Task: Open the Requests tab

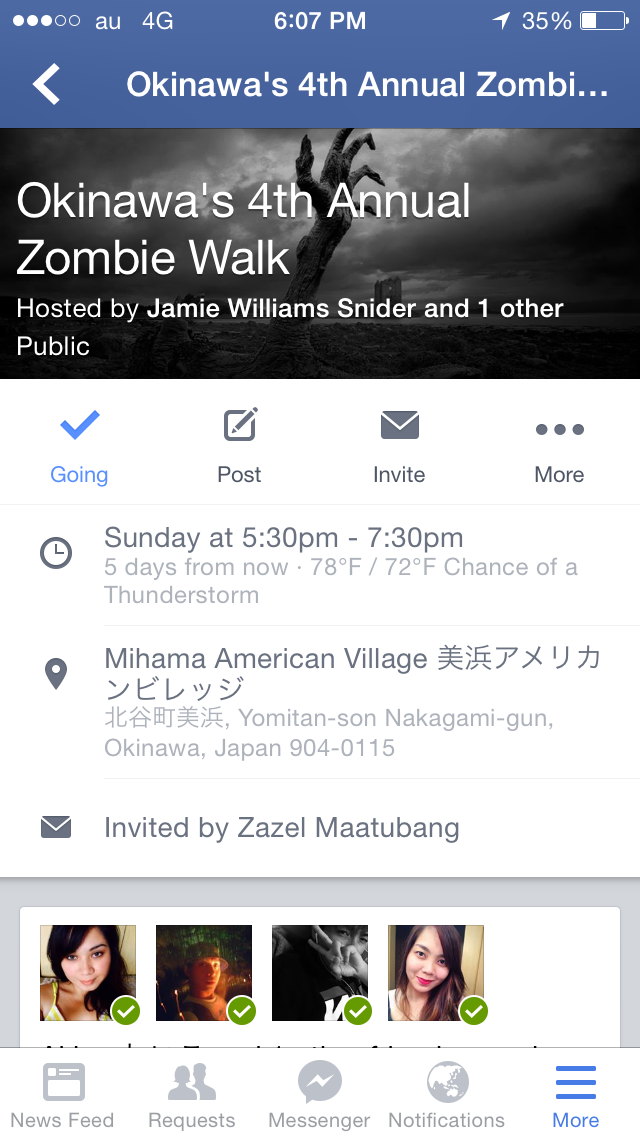Action: click(x=191, y=1094)
